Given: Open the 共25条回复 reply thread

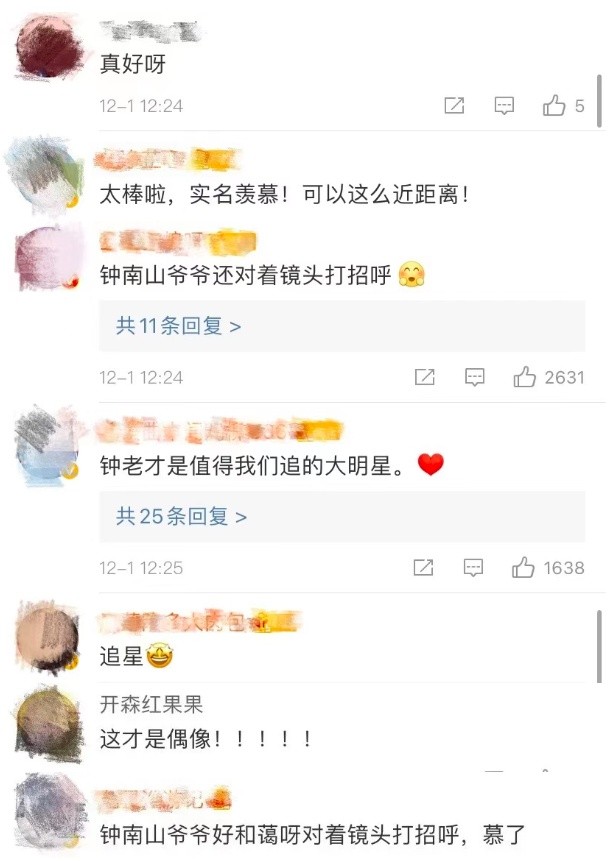Looking at the screenshot, I should [181, 516].
